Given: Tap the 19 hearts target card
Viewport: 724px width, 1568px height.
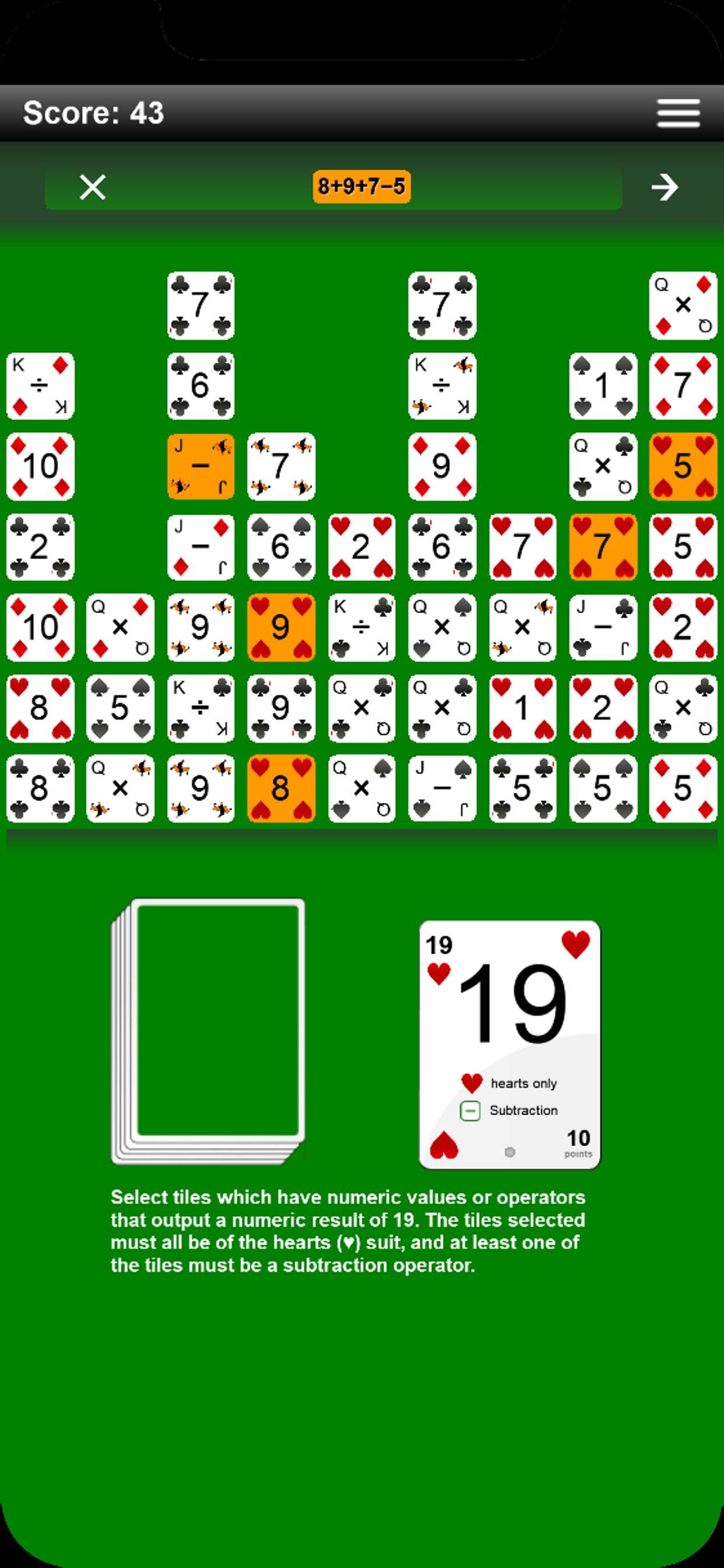Looking at the screenshot, I should coord(510,1045).
